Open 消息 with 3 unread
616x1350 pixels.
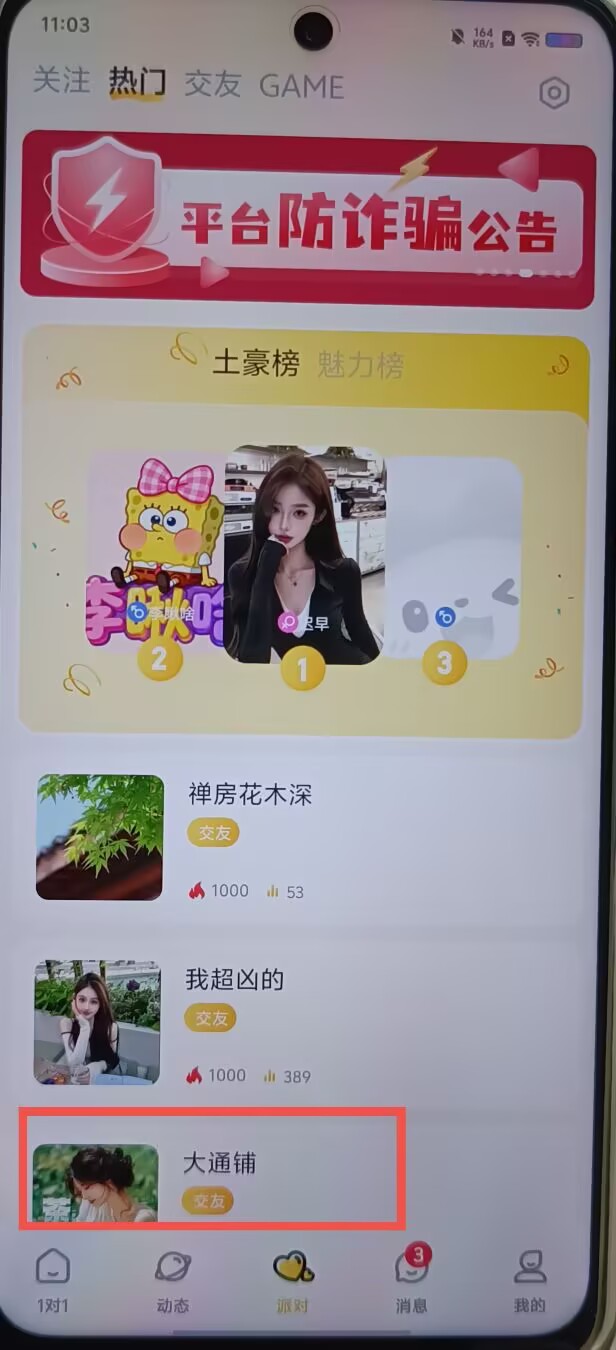(x=411, y=1279)
